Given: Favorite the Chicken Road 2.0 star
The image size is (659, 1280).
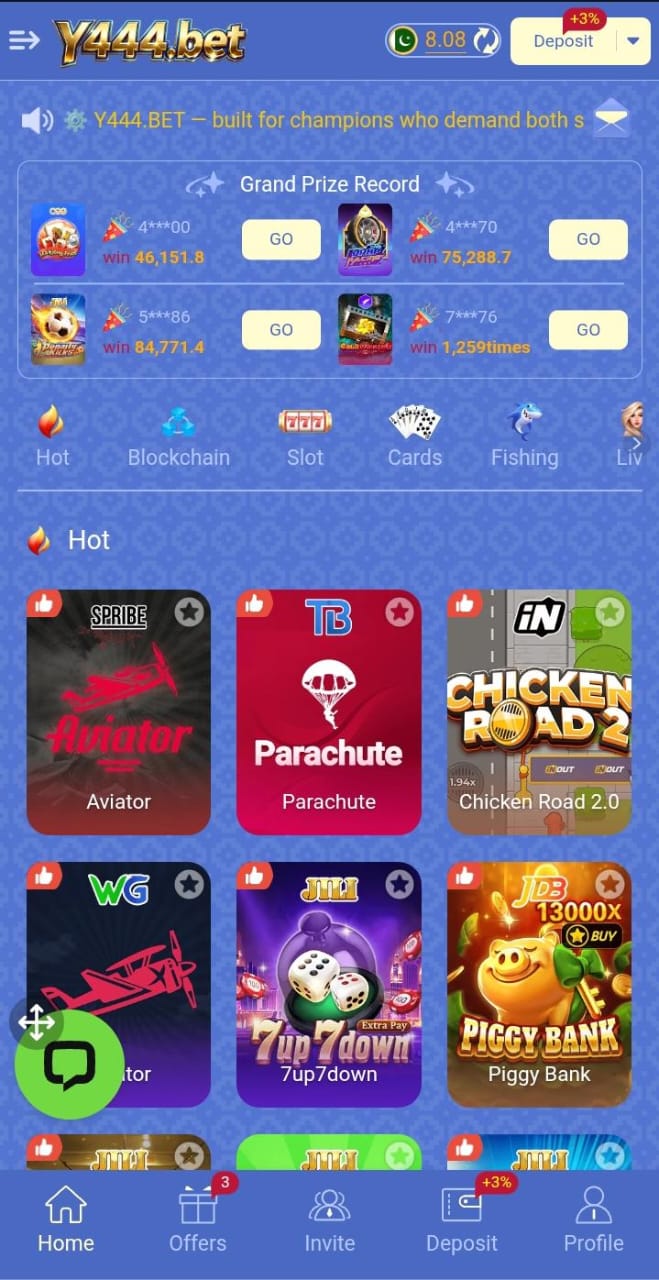Looking at the screenshot, I should coord(609,612).
